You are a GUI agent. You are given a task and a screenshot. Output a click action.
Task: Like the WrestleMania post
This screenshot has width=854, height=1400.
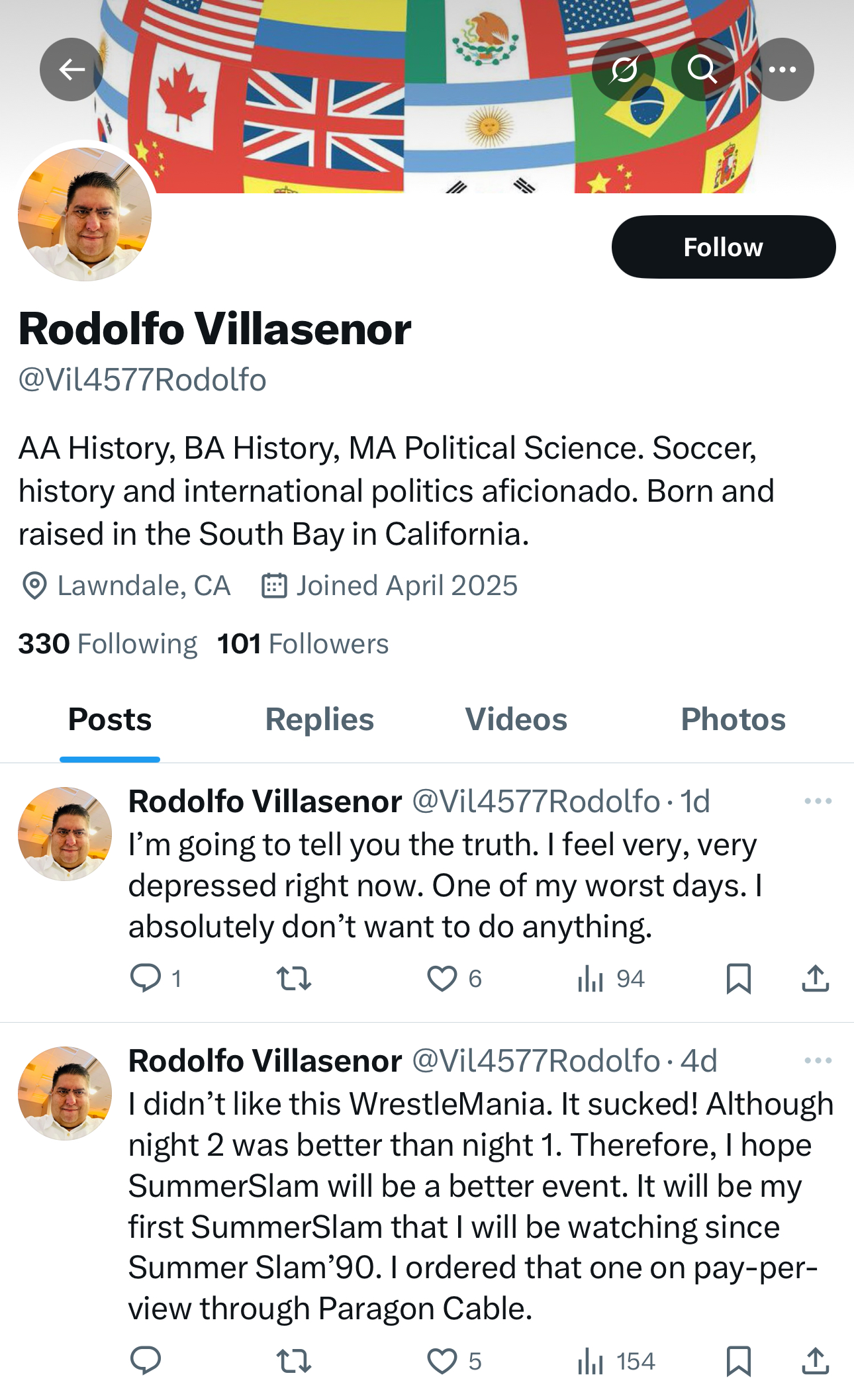[442, 1361]
